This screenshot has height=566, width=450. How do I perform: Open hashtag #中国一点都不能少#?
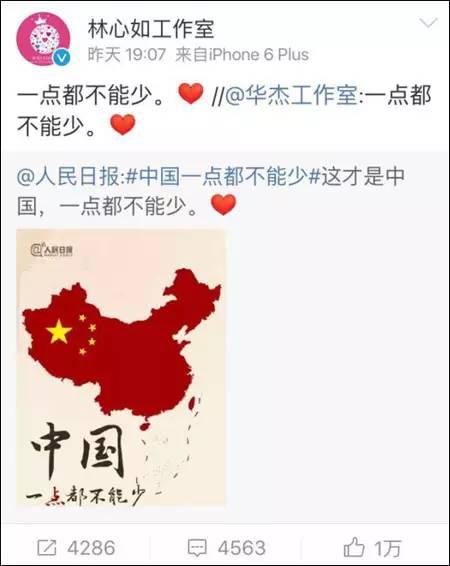(223, 177)
